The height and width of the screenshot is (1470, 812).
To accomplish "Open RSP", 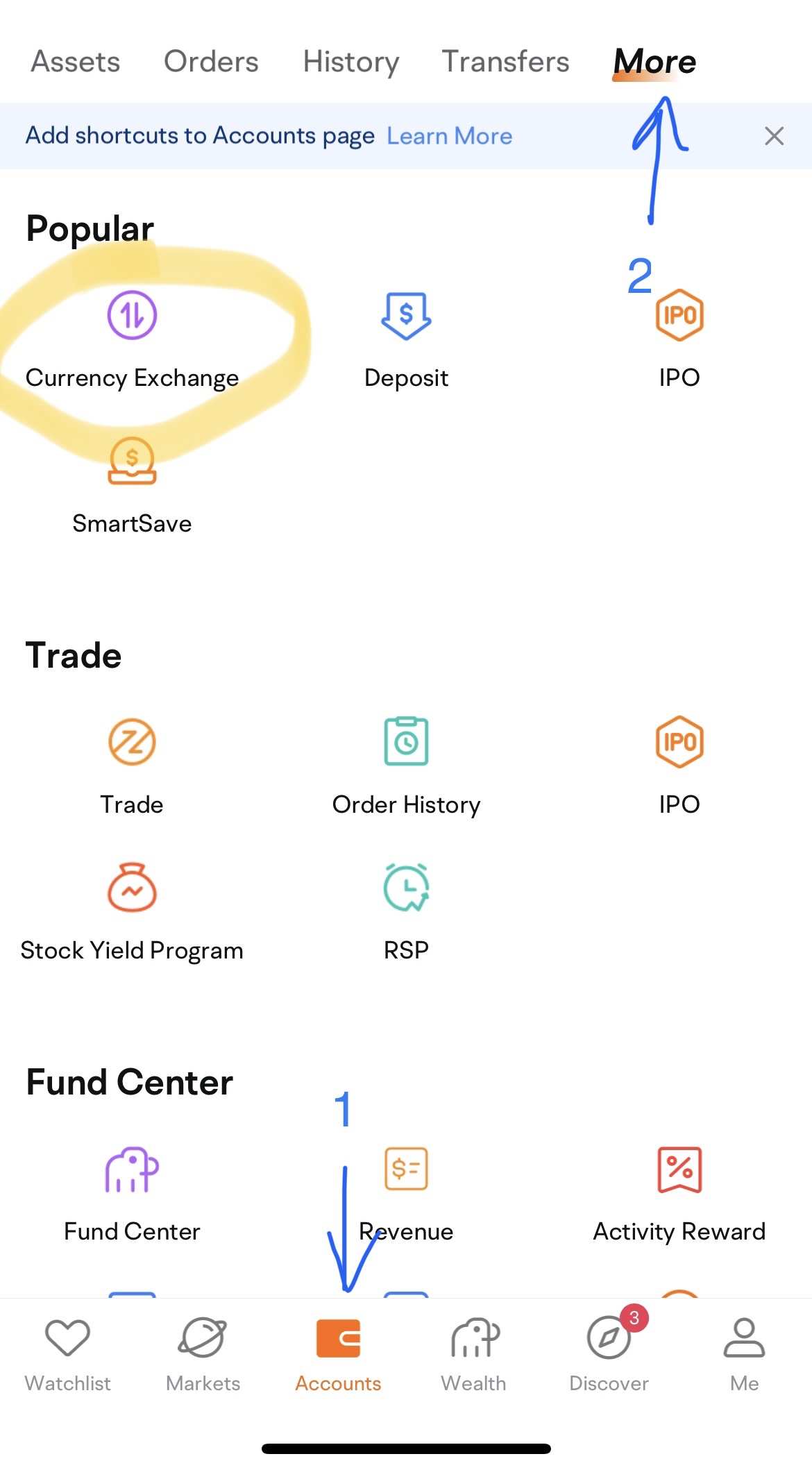I will [406, 913].
